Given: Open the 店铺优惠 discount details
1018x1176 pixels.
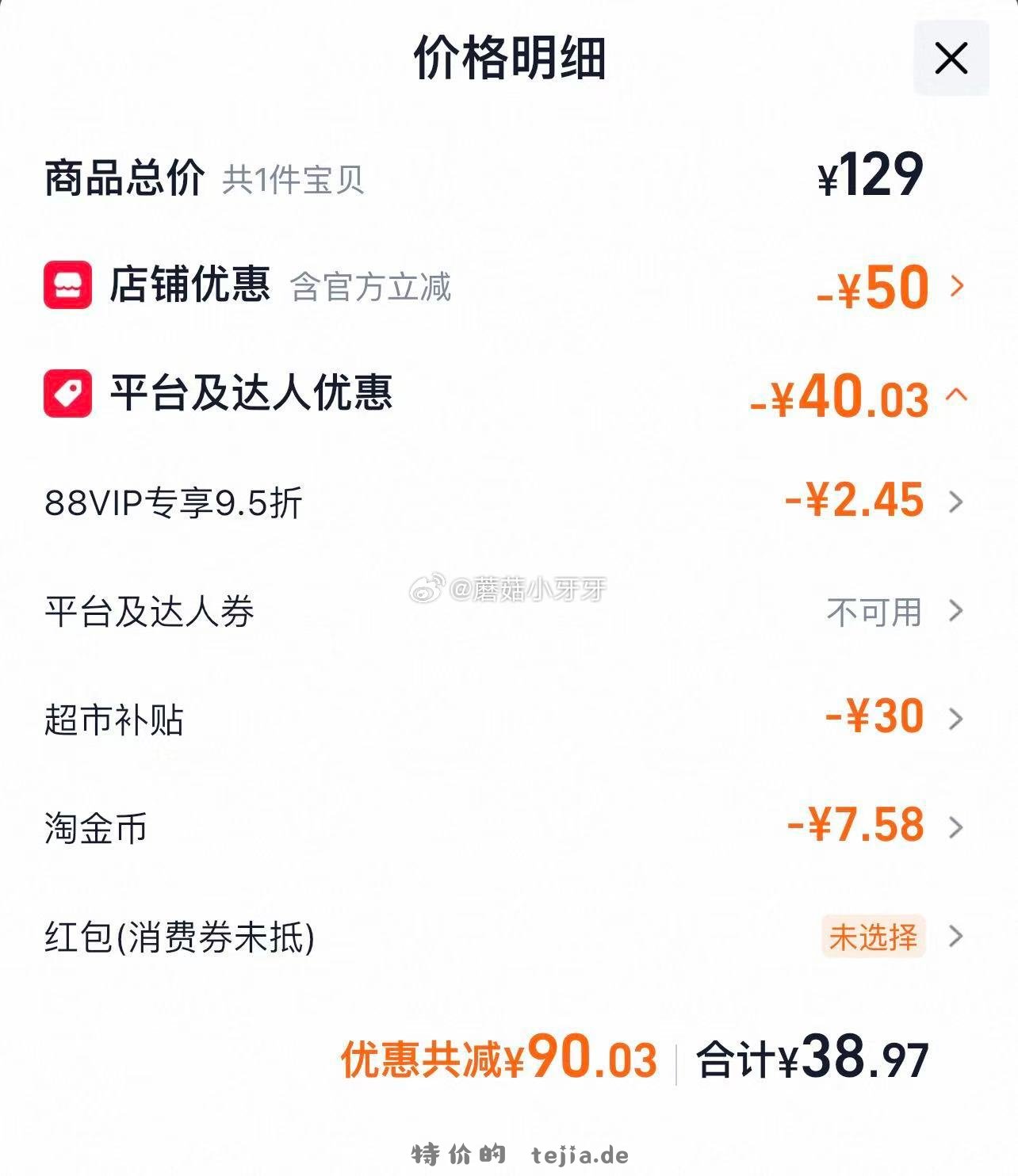Looking at the screenshot, I should 957,287.
